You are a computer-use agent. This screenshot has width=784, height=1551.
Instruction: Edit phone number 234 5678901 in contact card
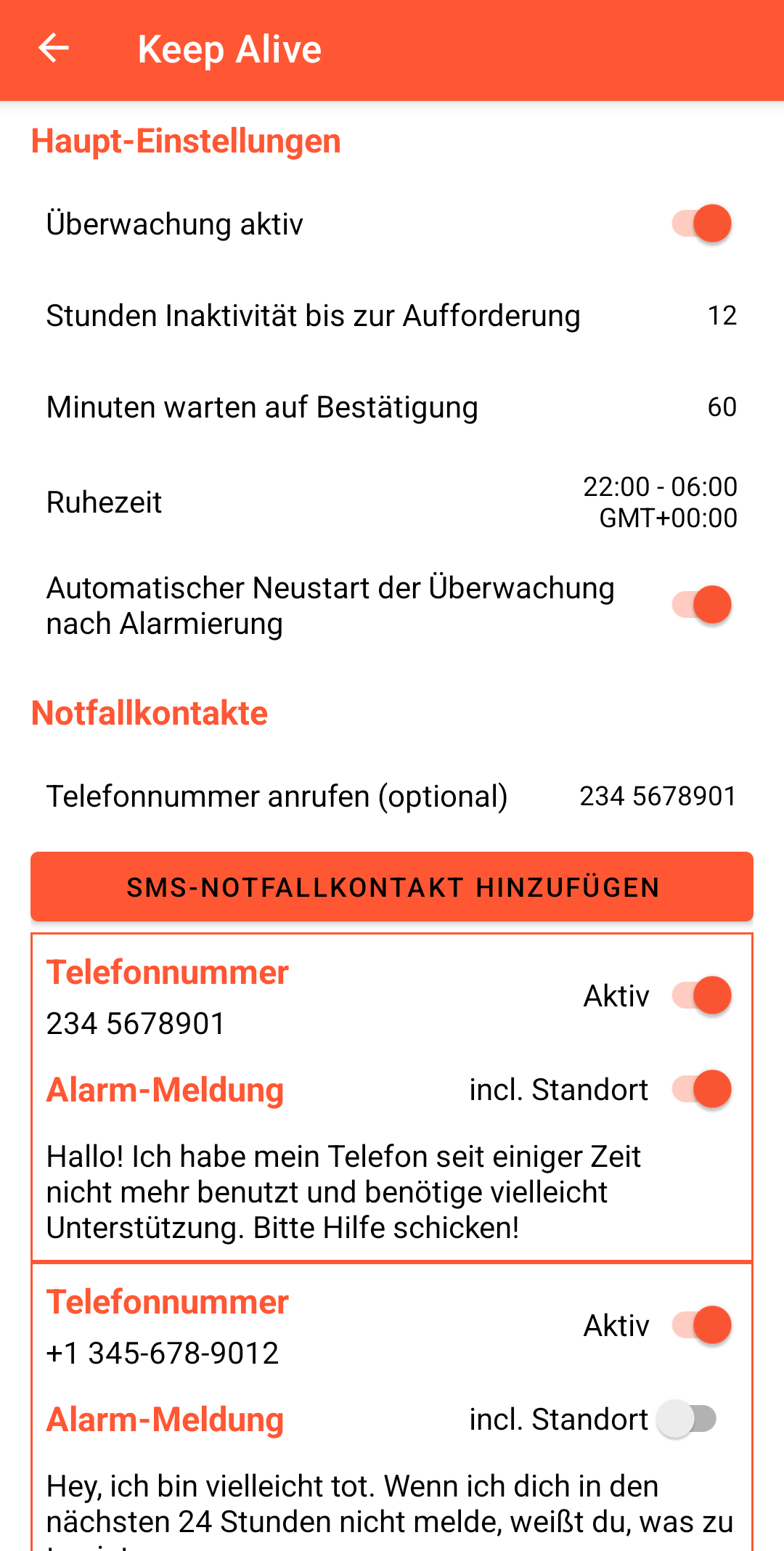136,1023
